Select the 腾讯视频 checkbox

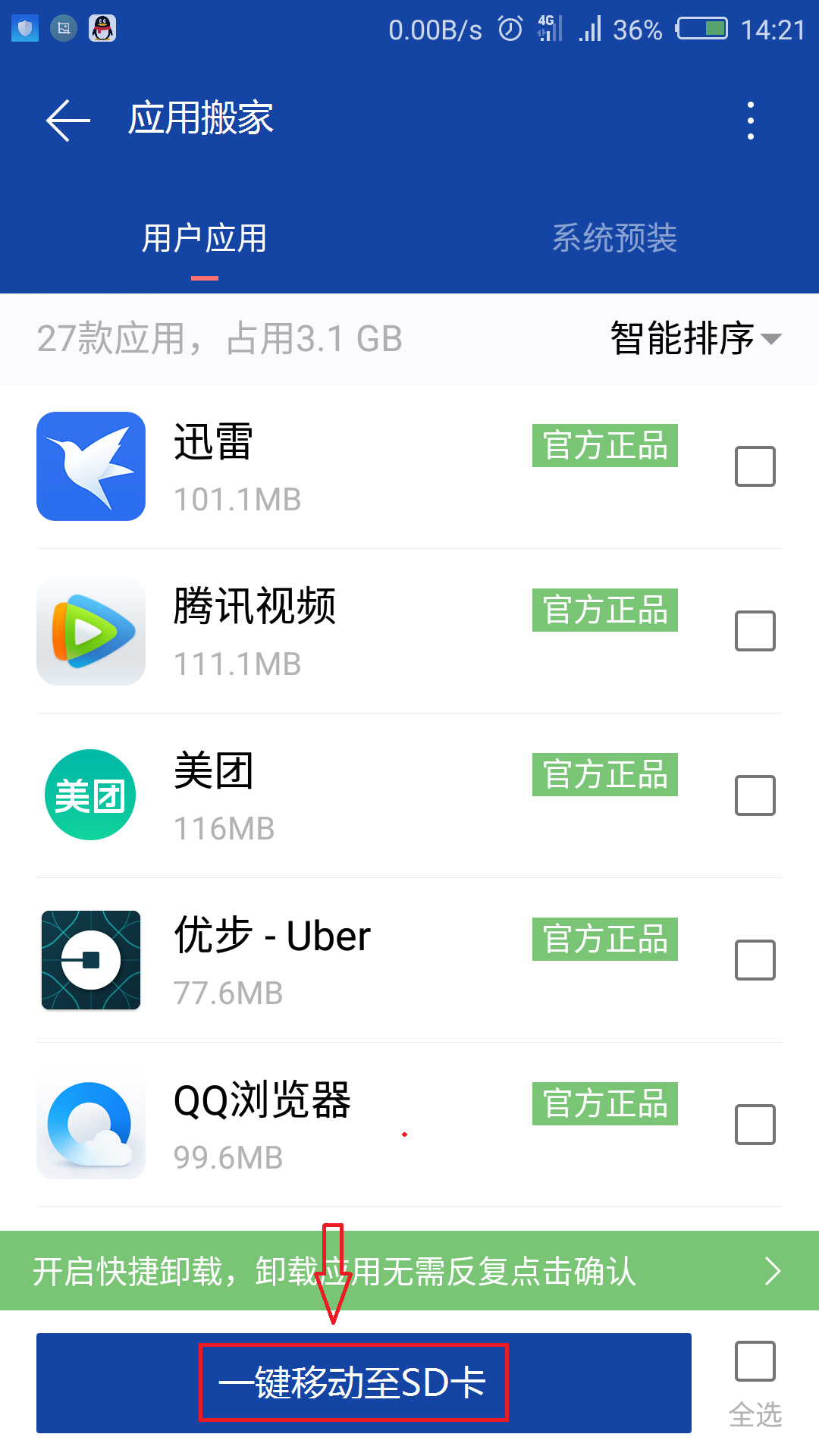tap(755, 631)
